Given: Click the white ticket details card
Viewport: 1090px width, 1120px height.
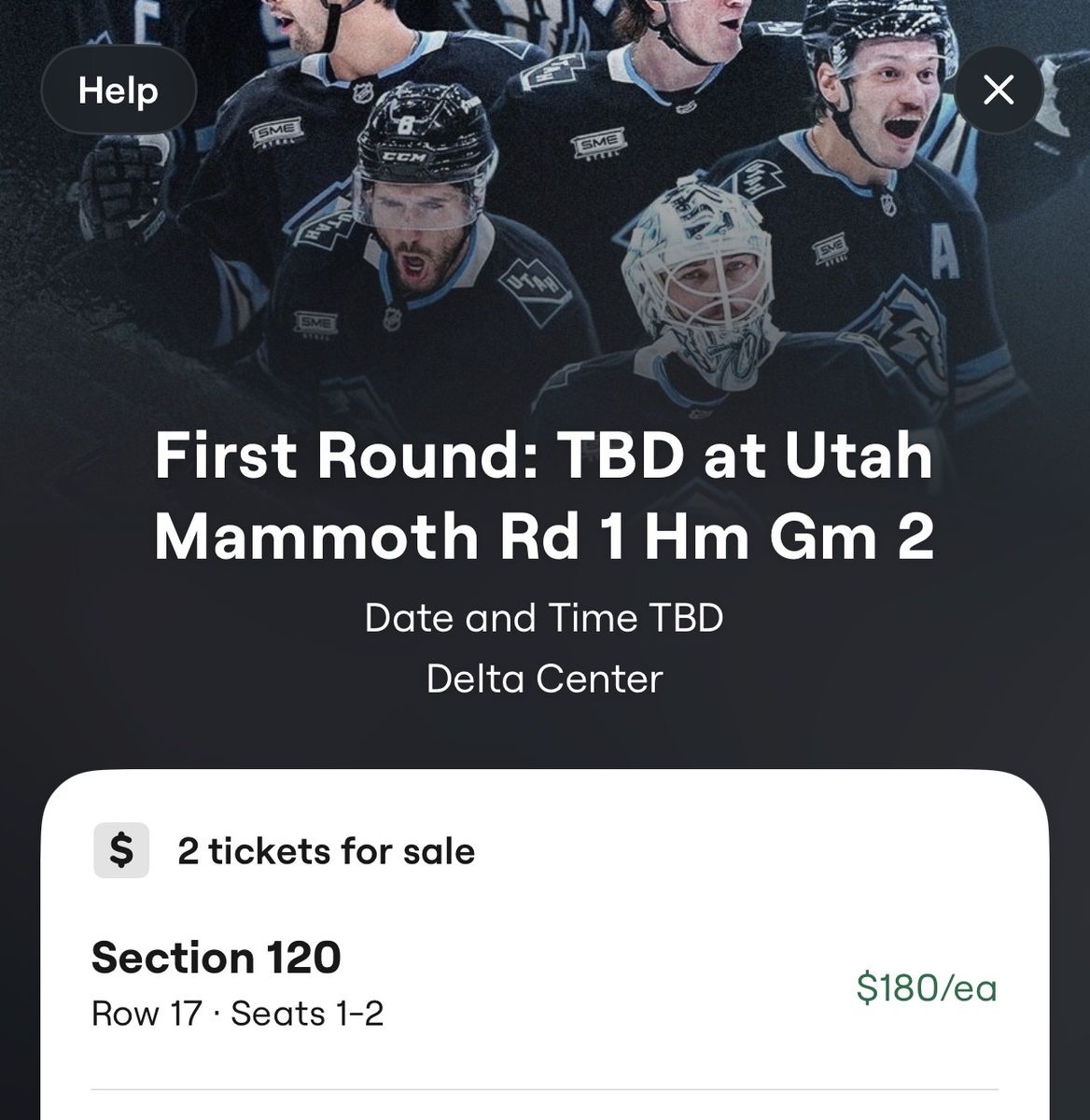Looking at the screenshot, I should 545,933.
